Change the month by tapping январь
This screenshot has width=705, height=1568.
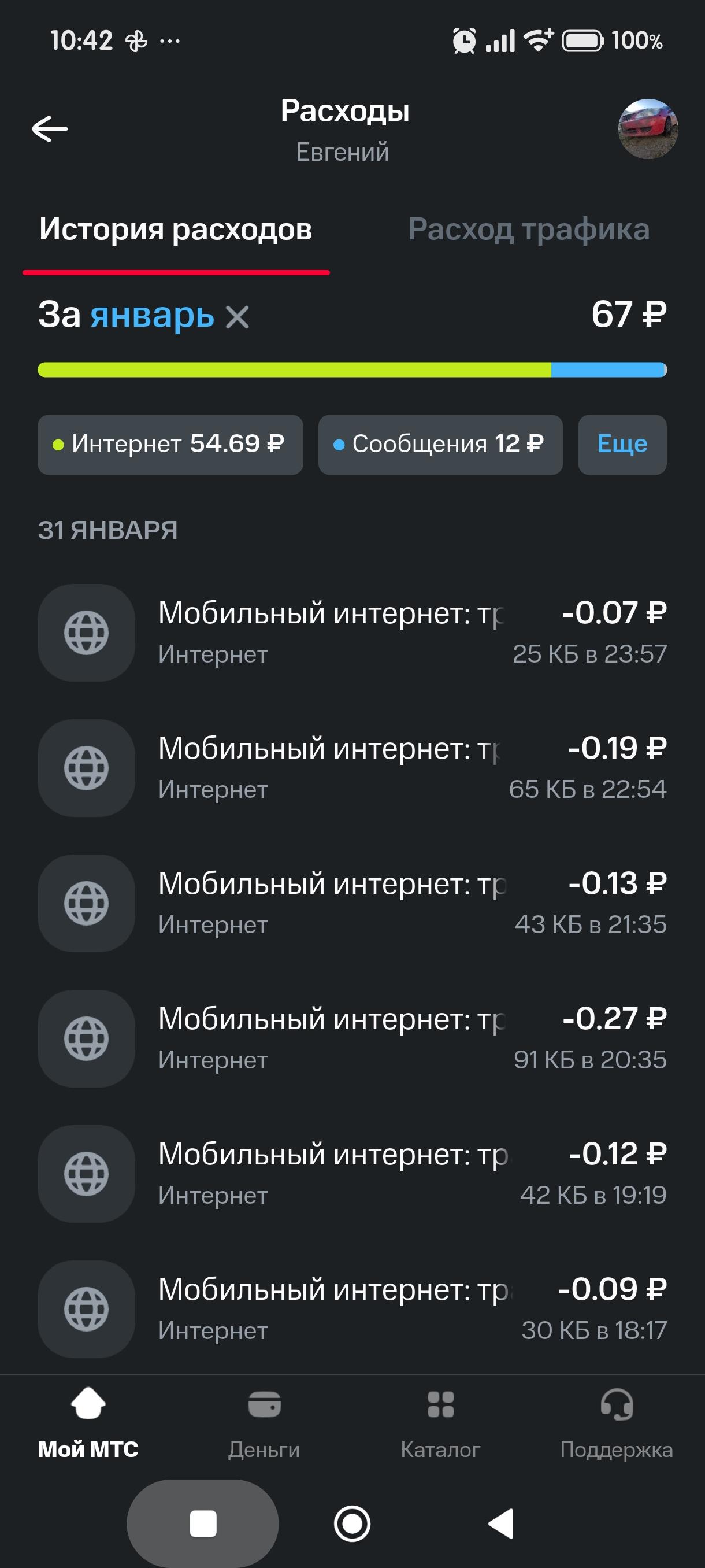click(x=152, y=315)
